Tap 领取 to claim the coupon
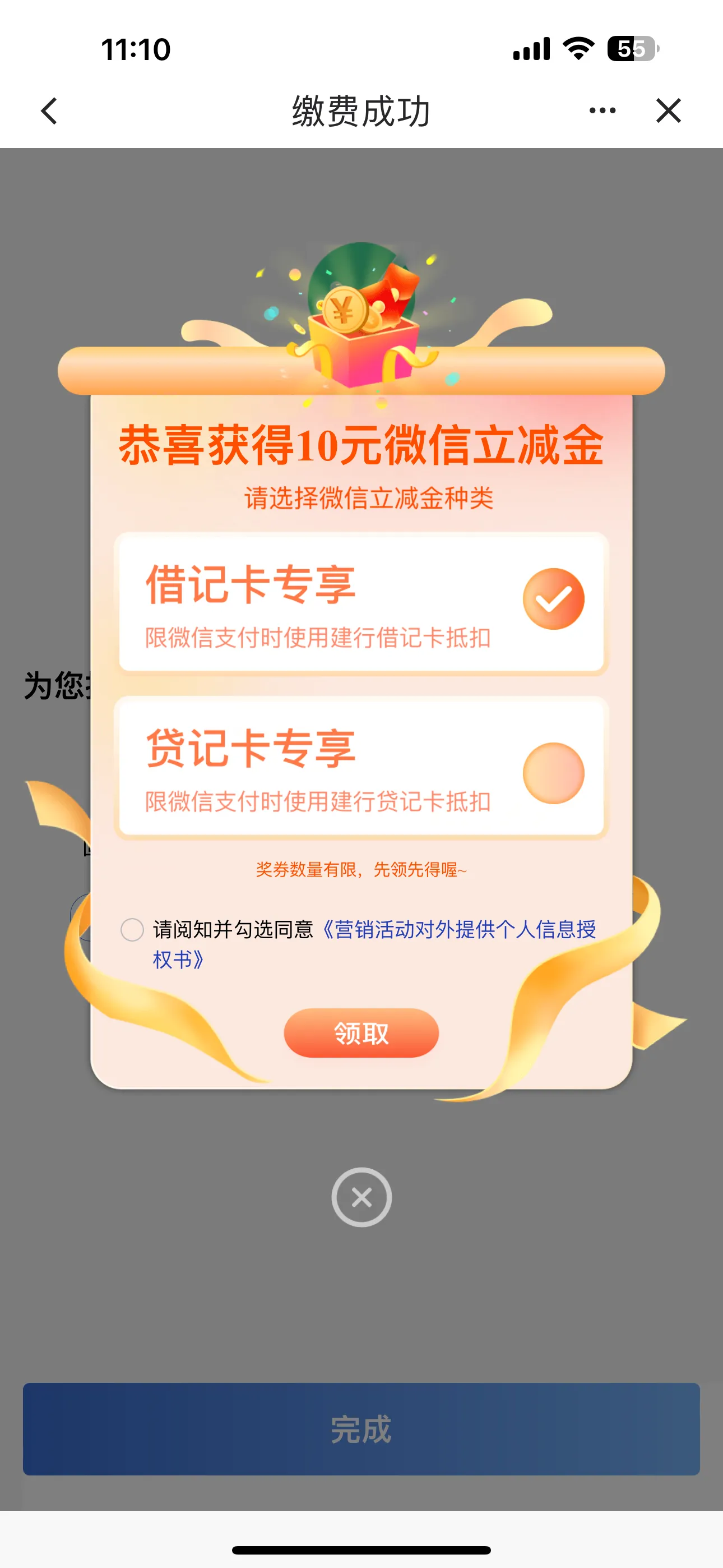The image size is (723, 1568). pyautogui.click(x=361, y=1033)
